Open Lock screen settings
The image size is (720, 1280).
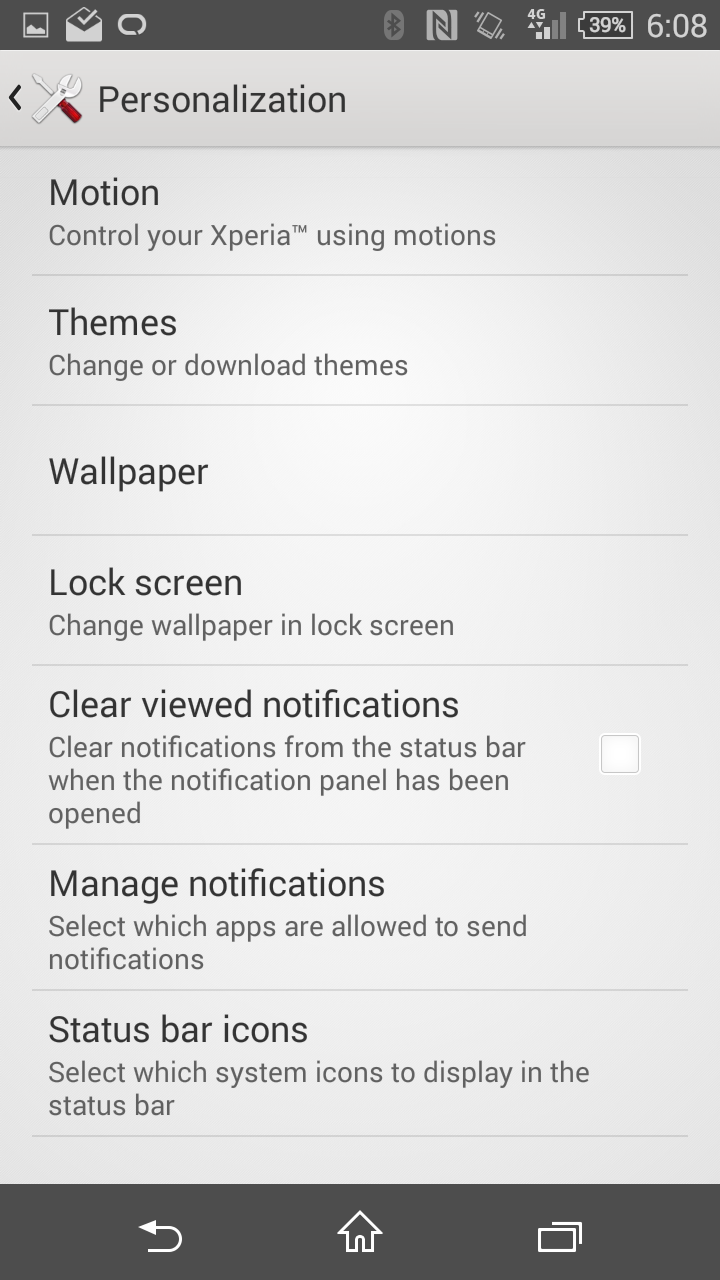click(x=359, y=602)
